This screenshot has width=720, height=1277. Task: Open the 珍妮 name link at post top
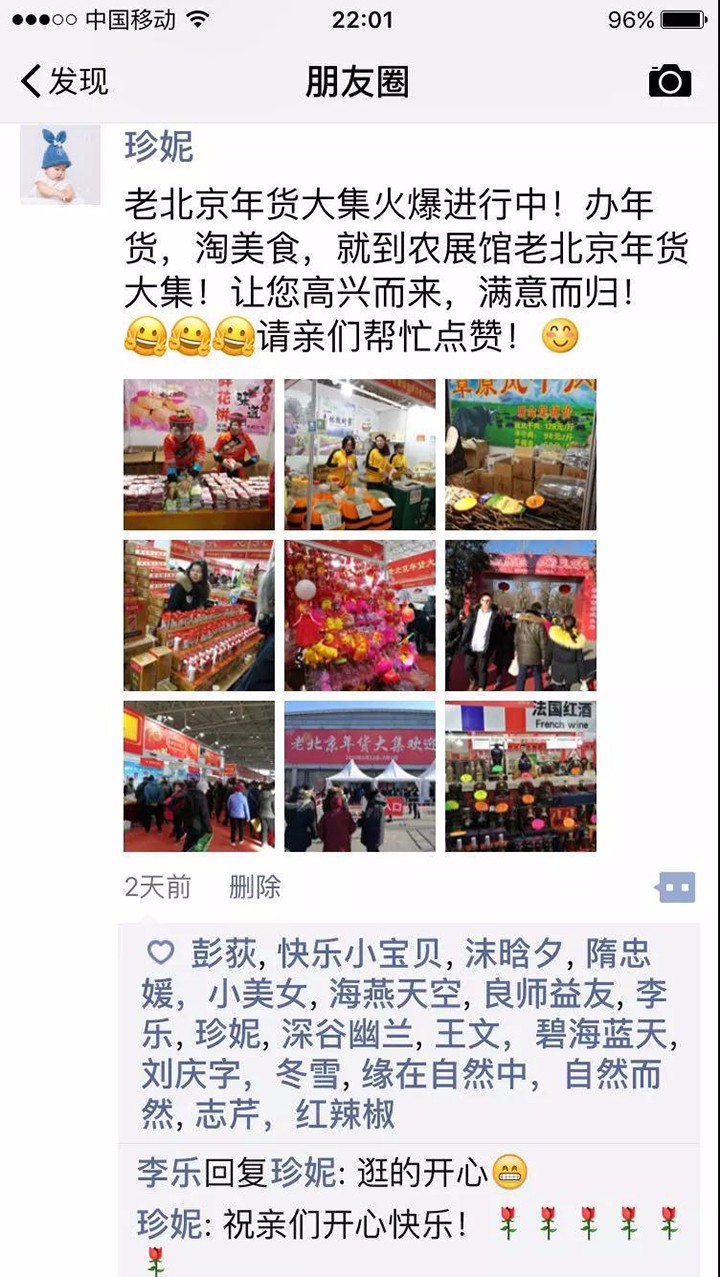click(x=158, y=147)
